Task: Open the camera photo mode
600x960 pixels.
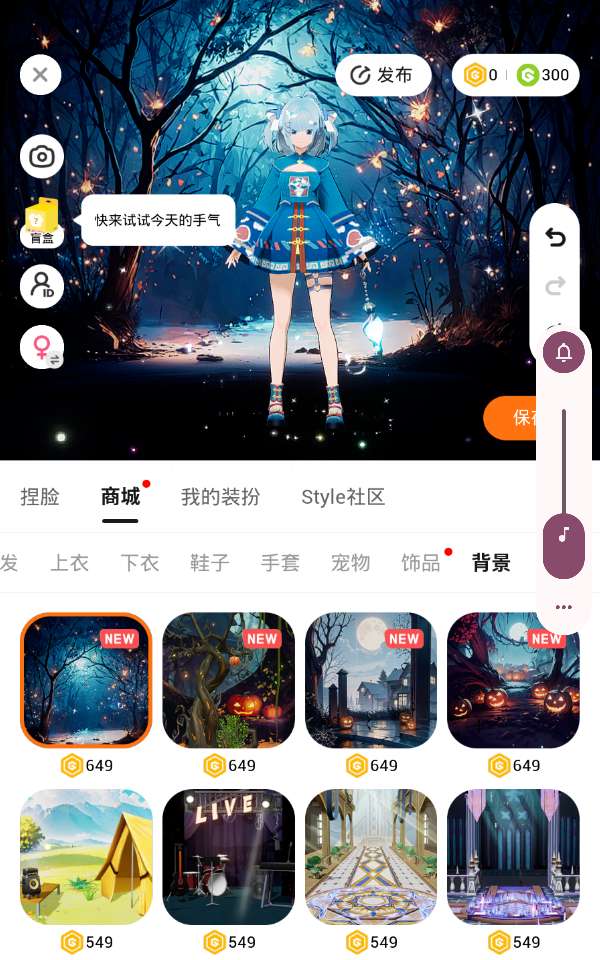Action: (x=41, y=156)
